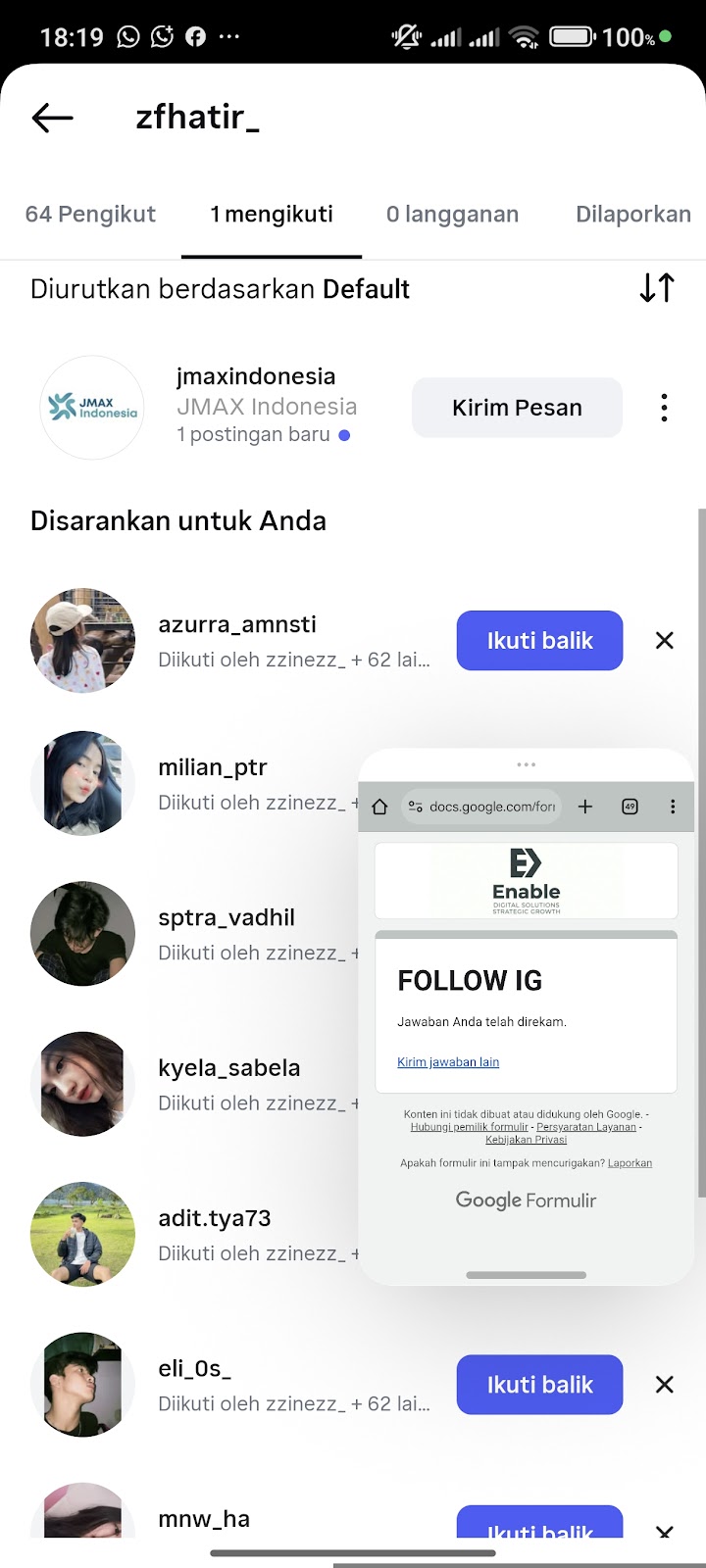Change the sort order of the list
The height and width of the screenshot is (1568, 706).
[x=657, y=288]
